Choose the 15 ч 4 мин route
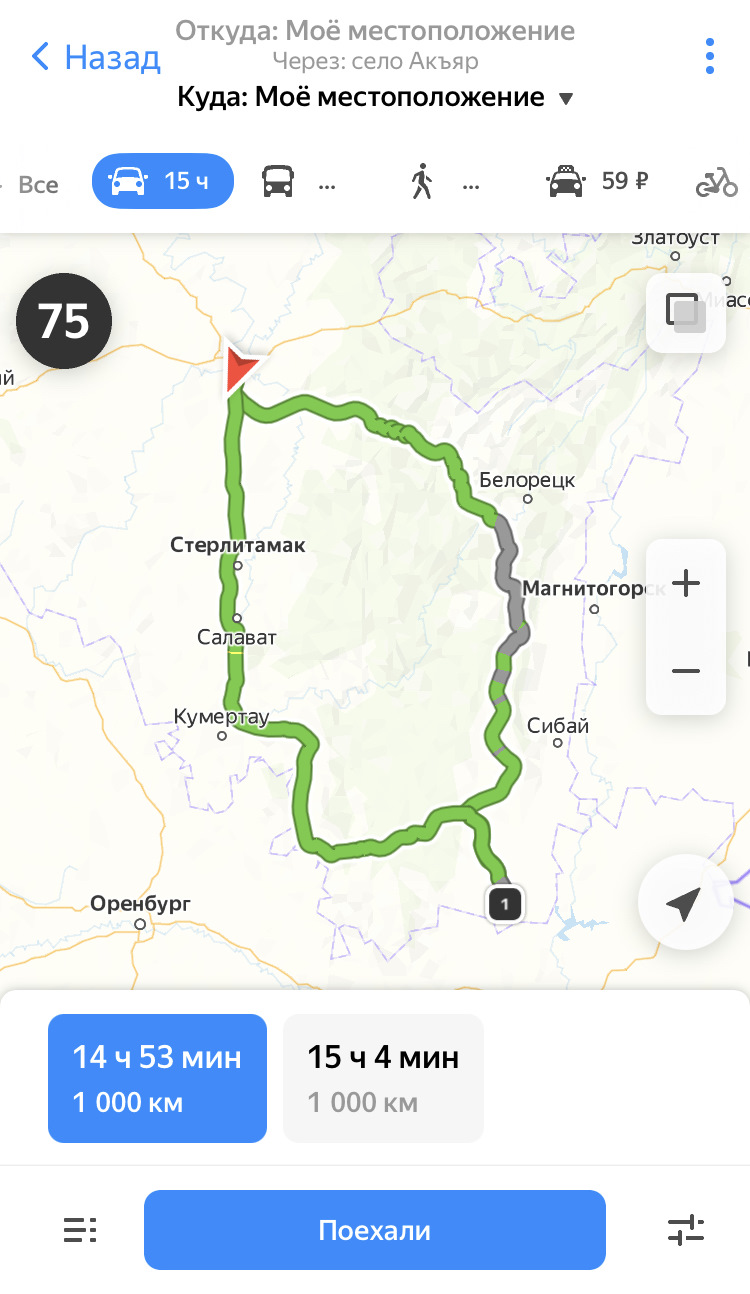 (x=383, y=1078)
